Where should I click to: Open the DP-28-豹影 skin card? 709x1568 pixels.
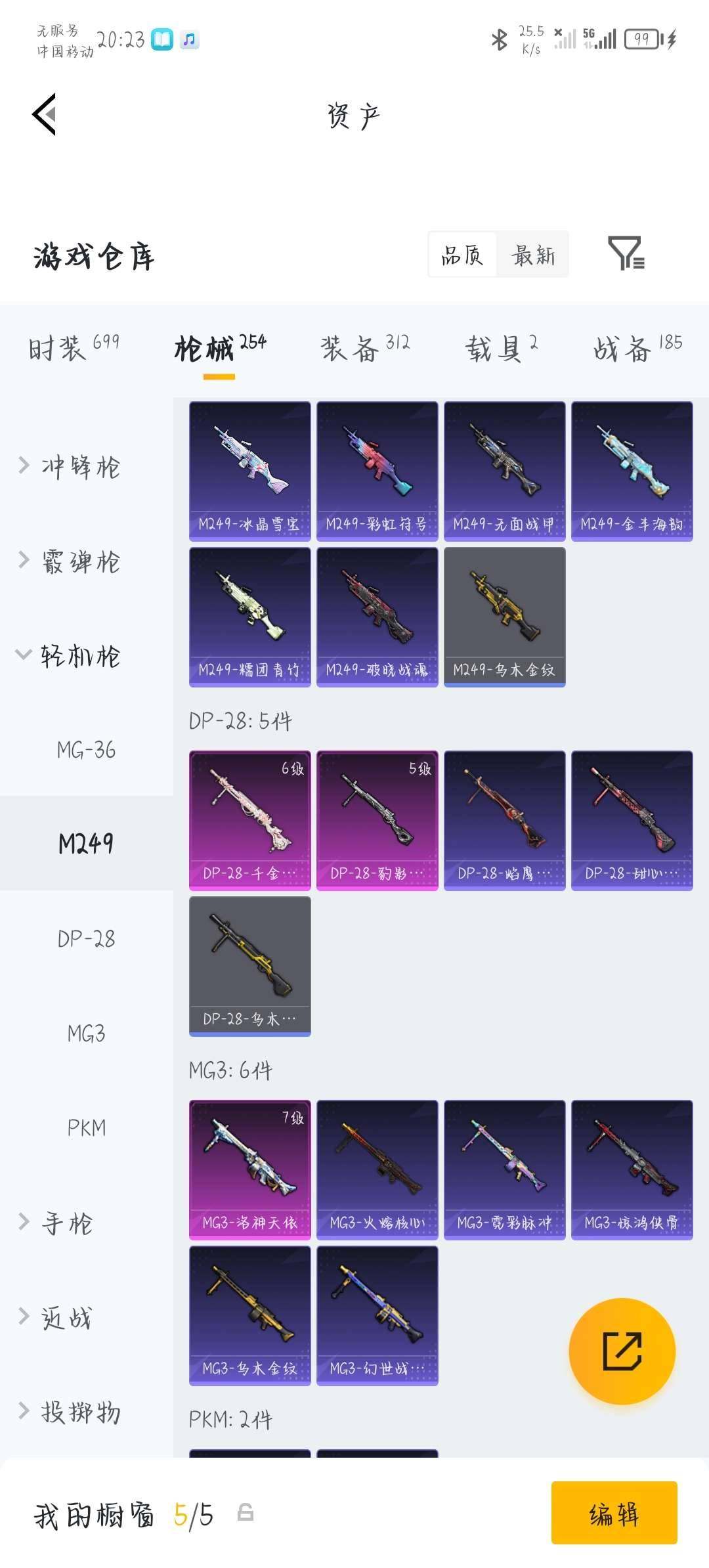[x=377, y=820]
